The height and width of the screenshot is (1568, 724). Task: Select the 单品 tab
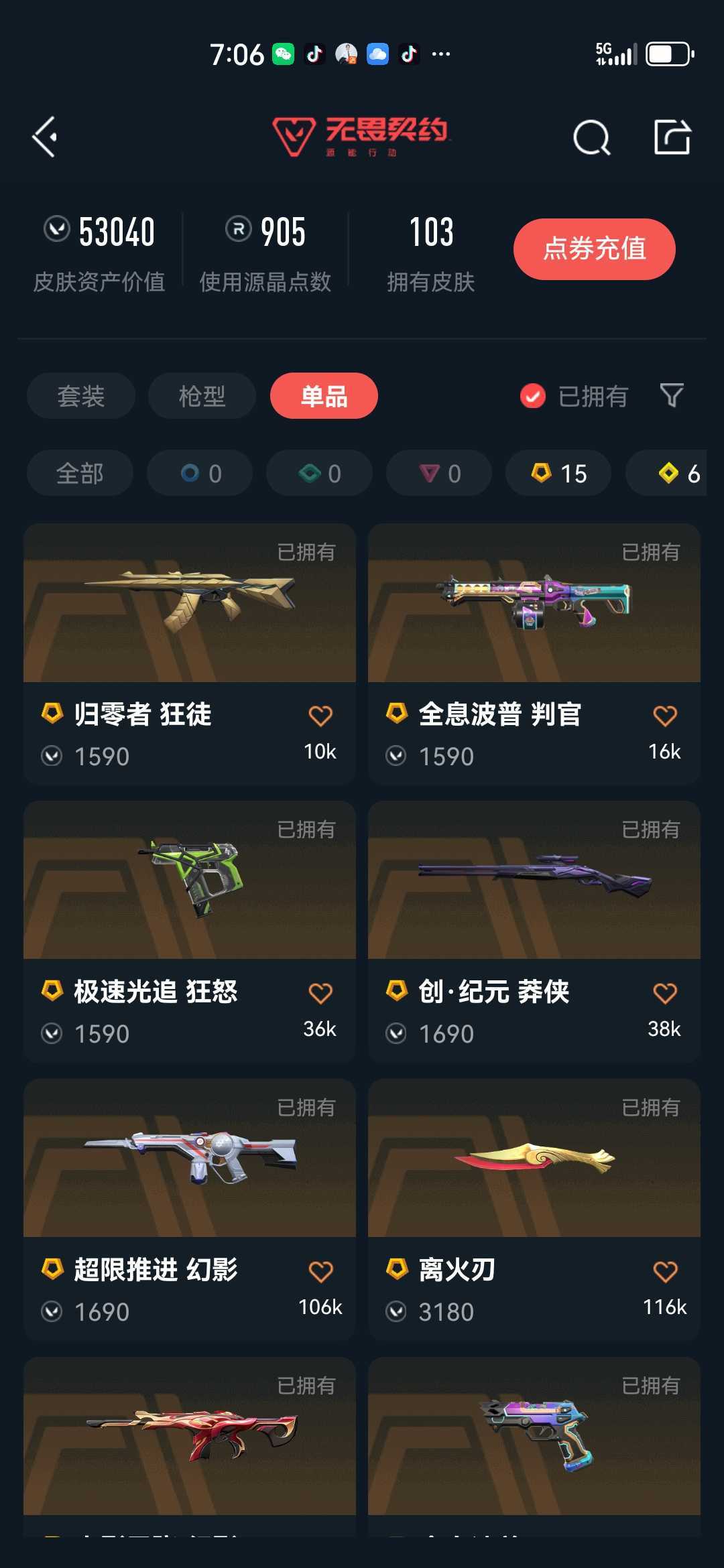(324, 396)
